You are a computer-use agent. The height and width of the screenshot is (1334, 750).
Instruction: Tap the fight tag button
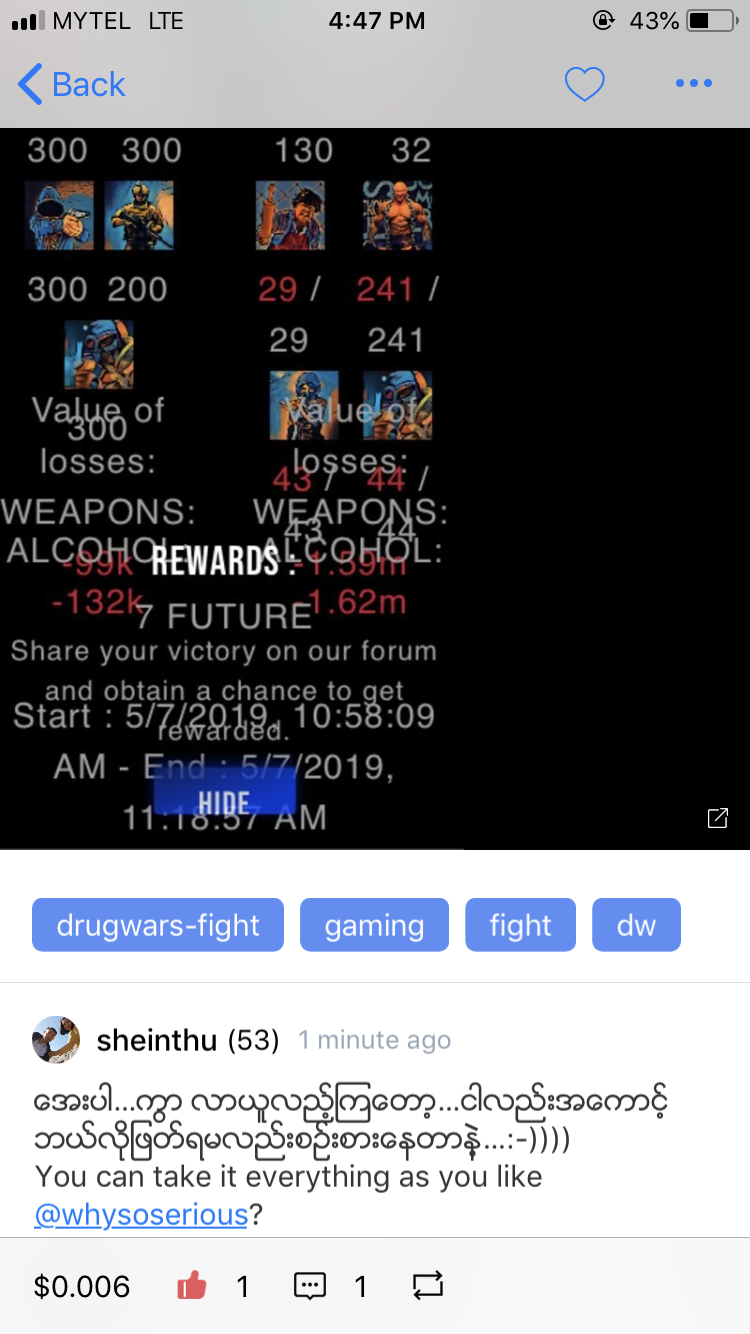[520, 924]
